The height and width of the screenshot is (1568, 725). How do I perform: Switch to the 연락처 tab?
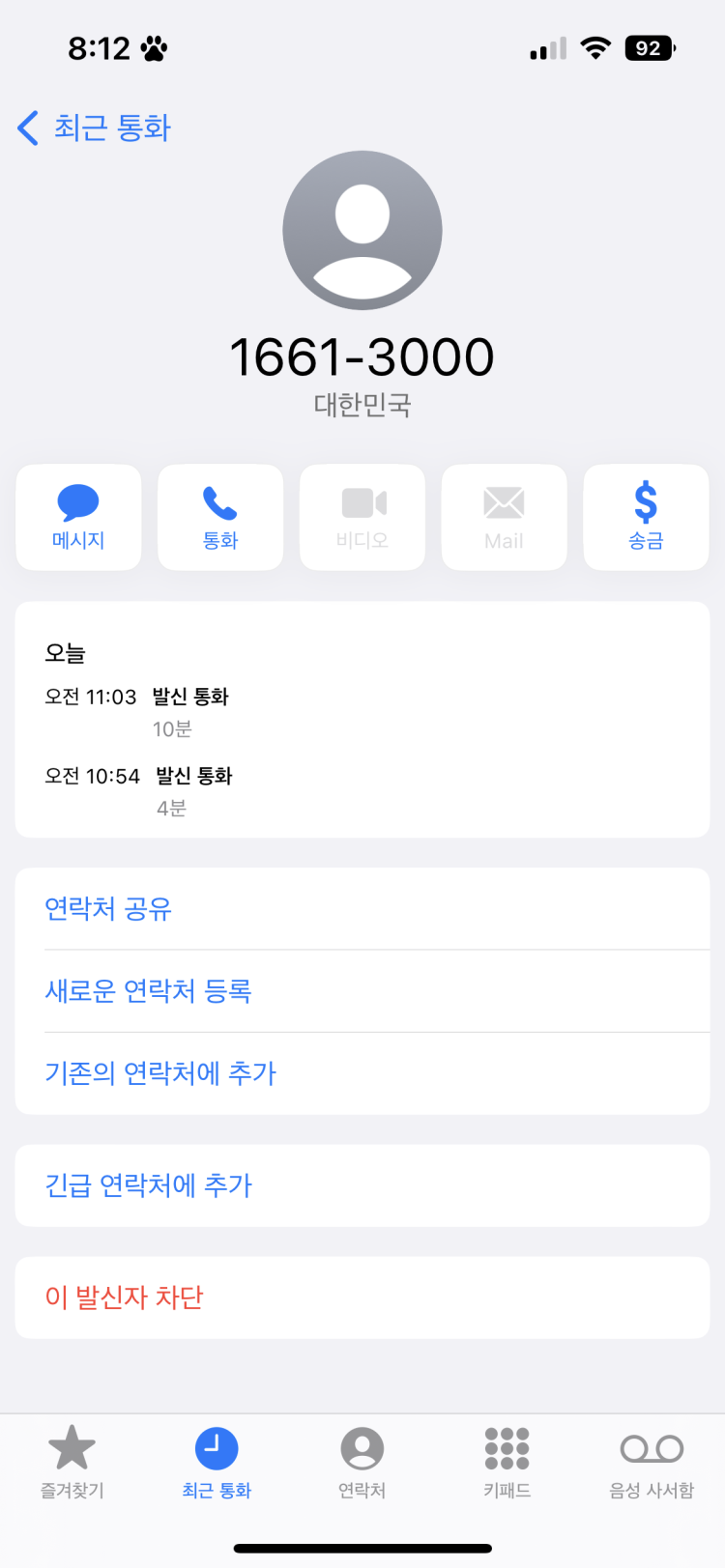362,1462
